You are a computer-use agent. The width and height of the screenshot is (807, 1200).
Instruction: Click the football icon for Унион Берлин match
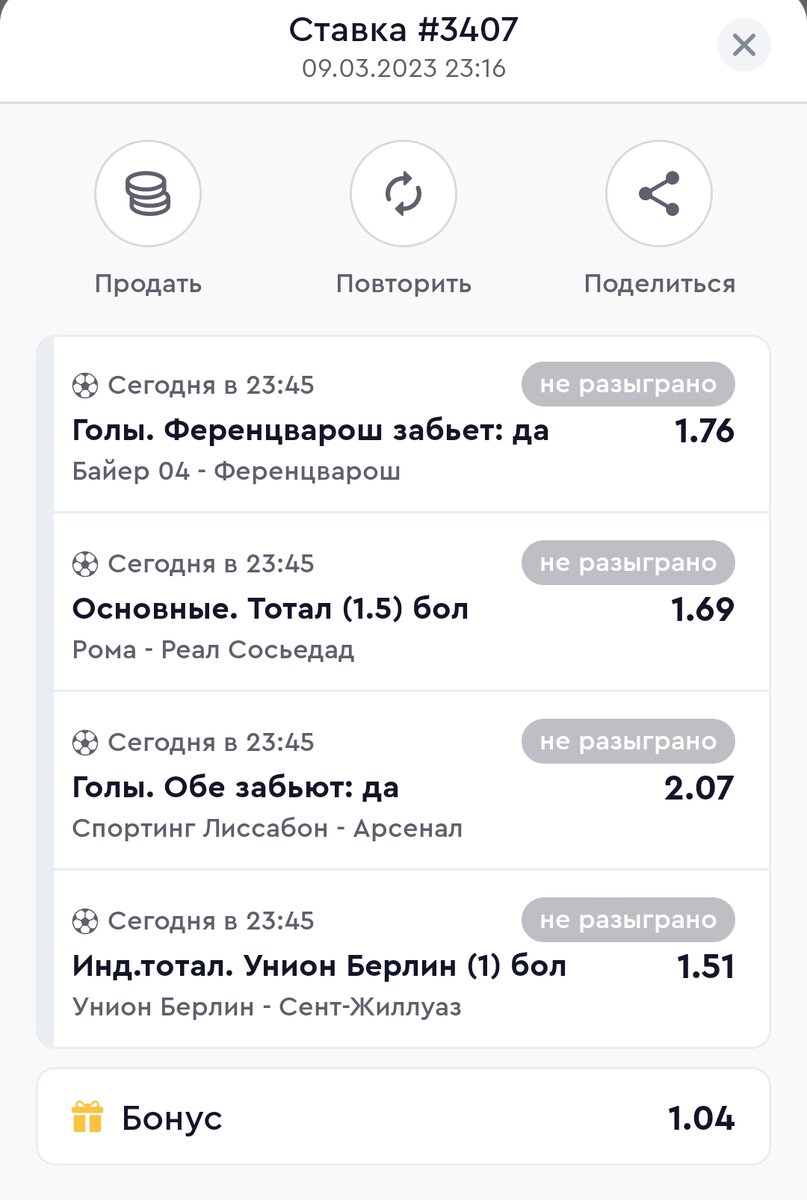(x=86, y=919)
